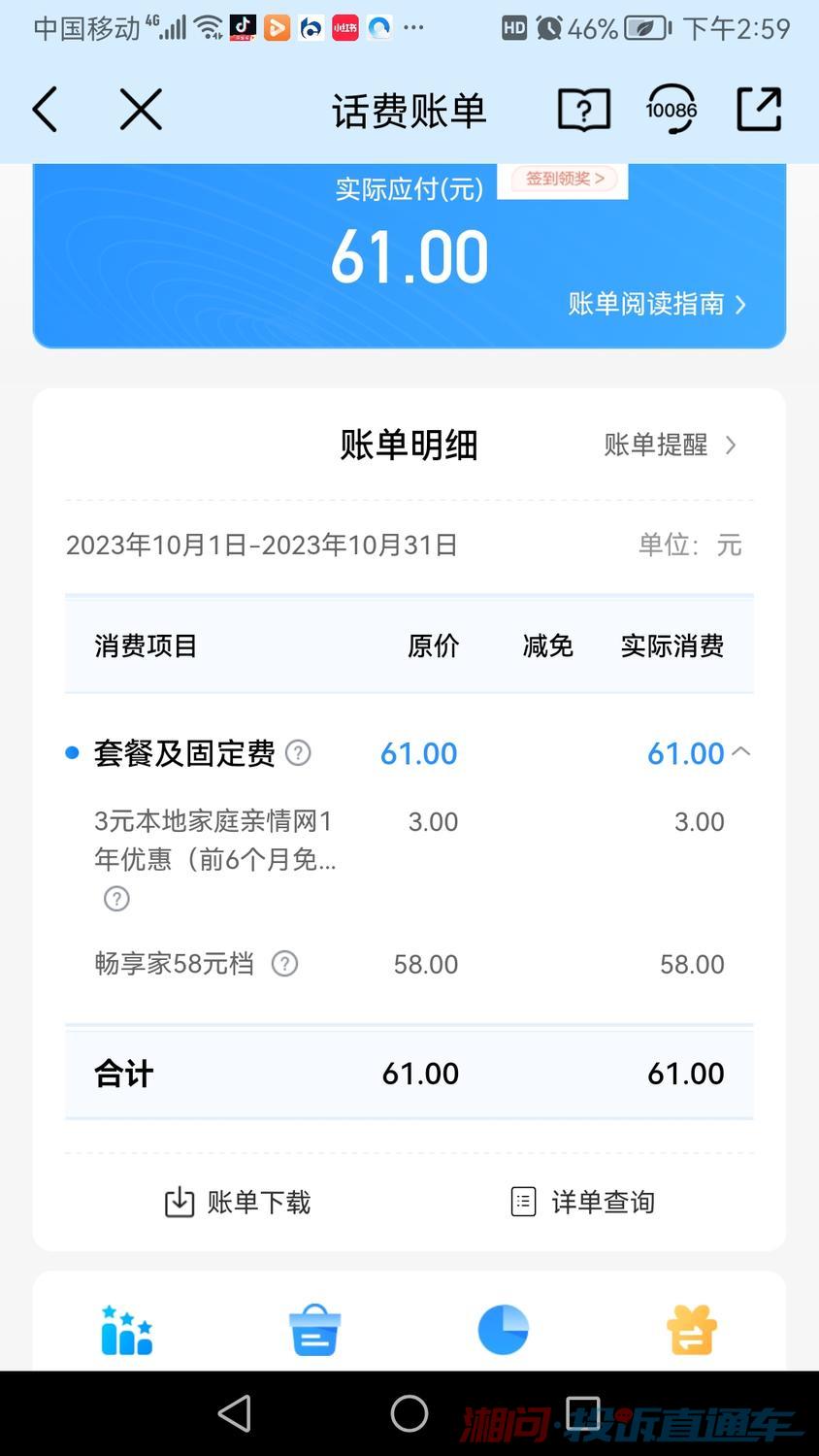Contact 10086 customer service

672,109
